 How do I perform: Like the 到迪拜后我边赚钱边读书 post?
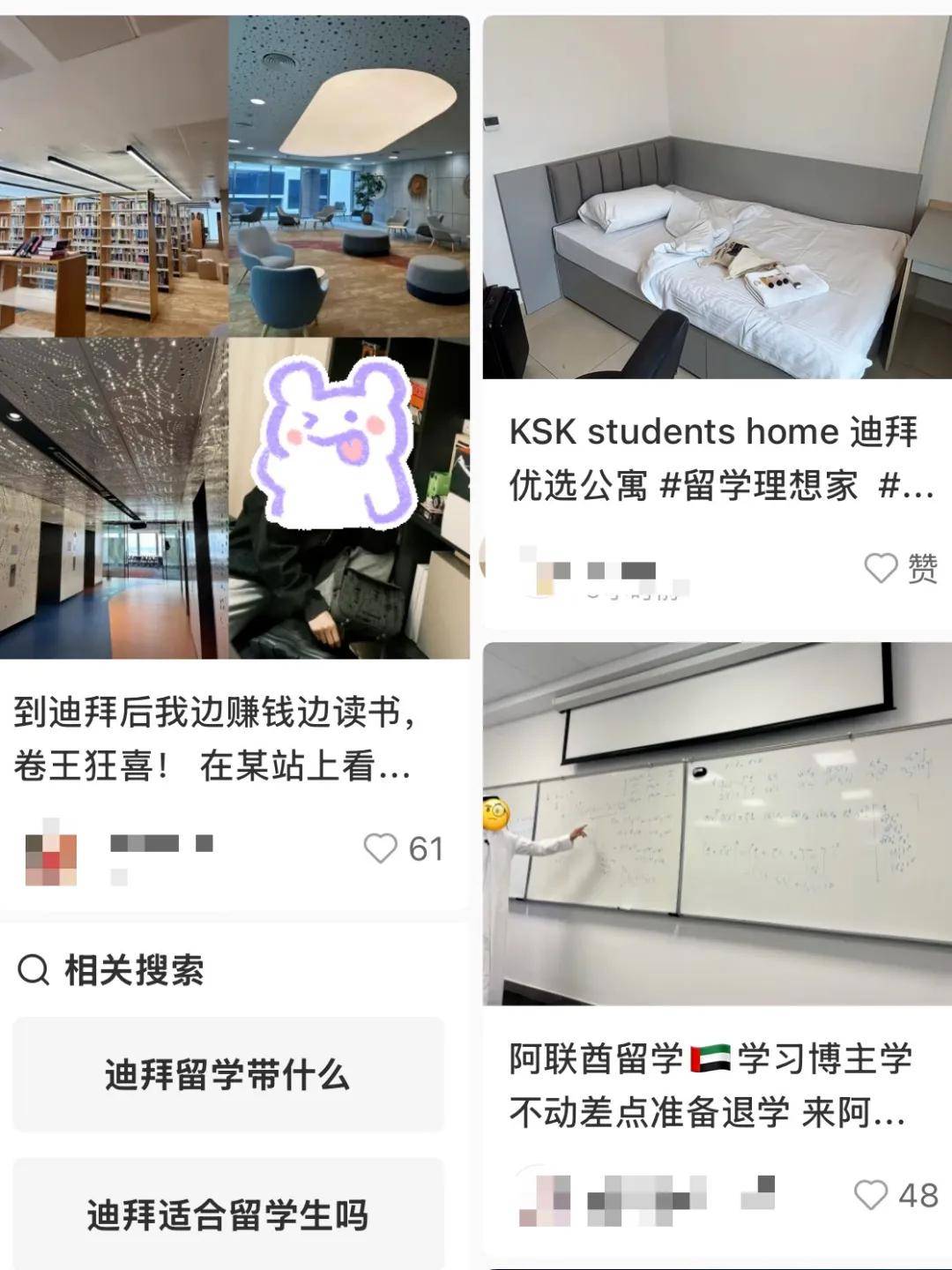[x=381, y=848]
